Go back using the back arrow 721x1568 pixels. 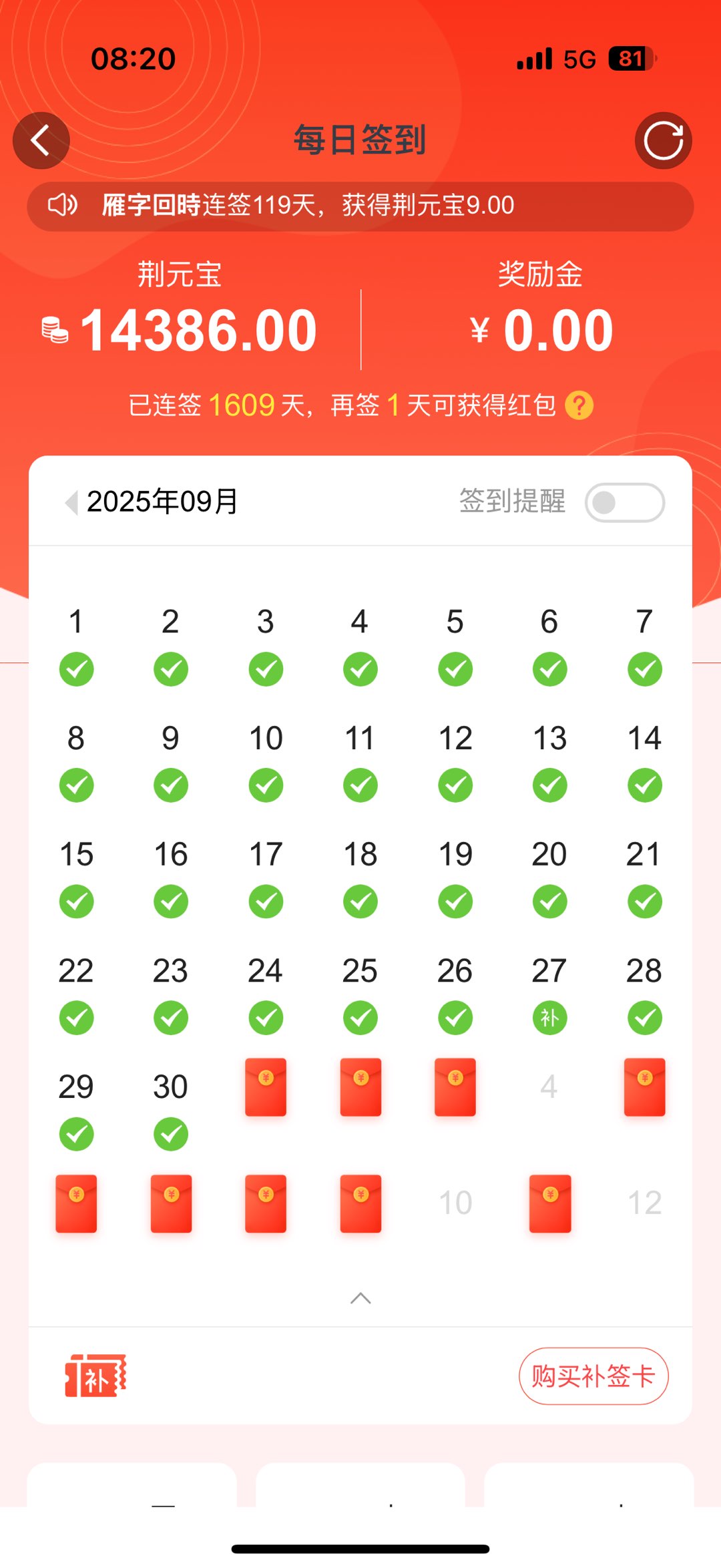41,141
